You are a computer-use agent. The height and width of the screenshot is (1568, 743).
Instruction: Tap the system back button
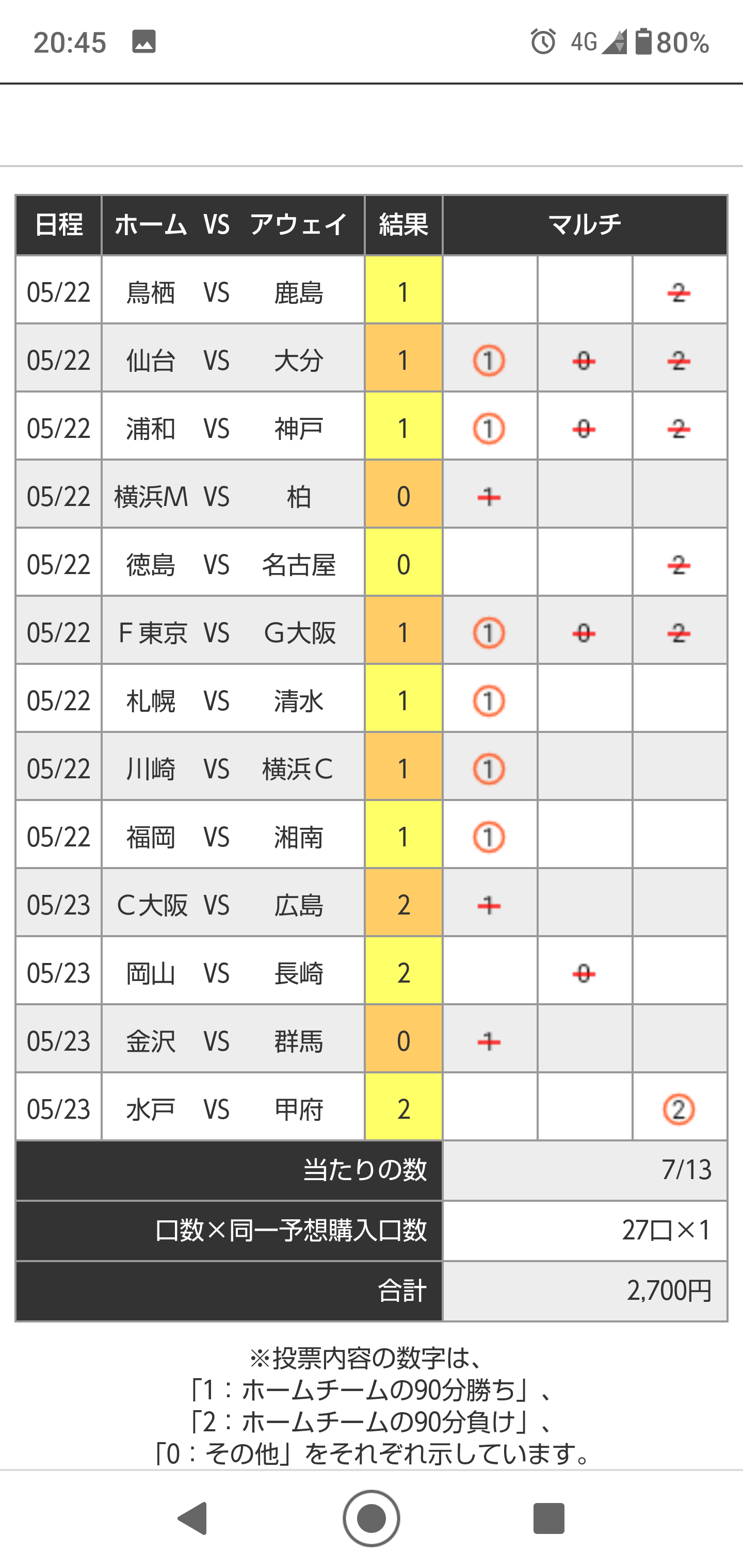click(193, 1518)
